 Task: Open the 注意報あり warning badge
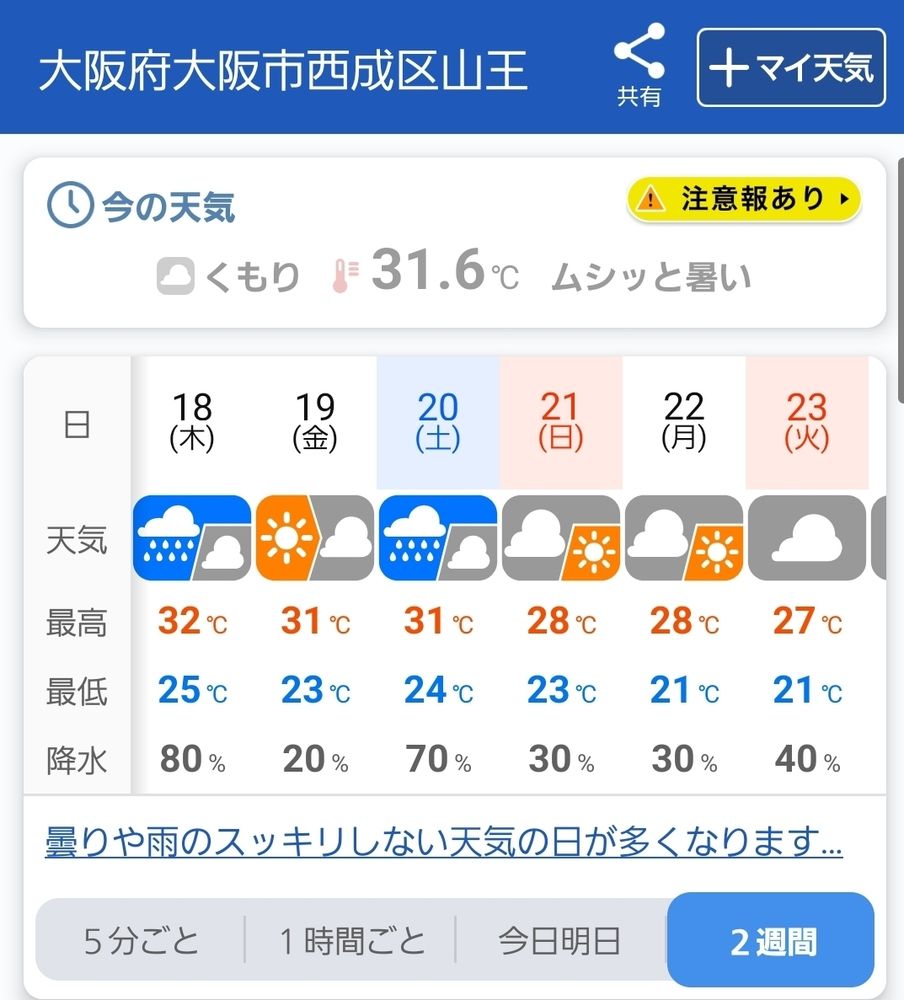pyautogui.click(x=744, y=200)
